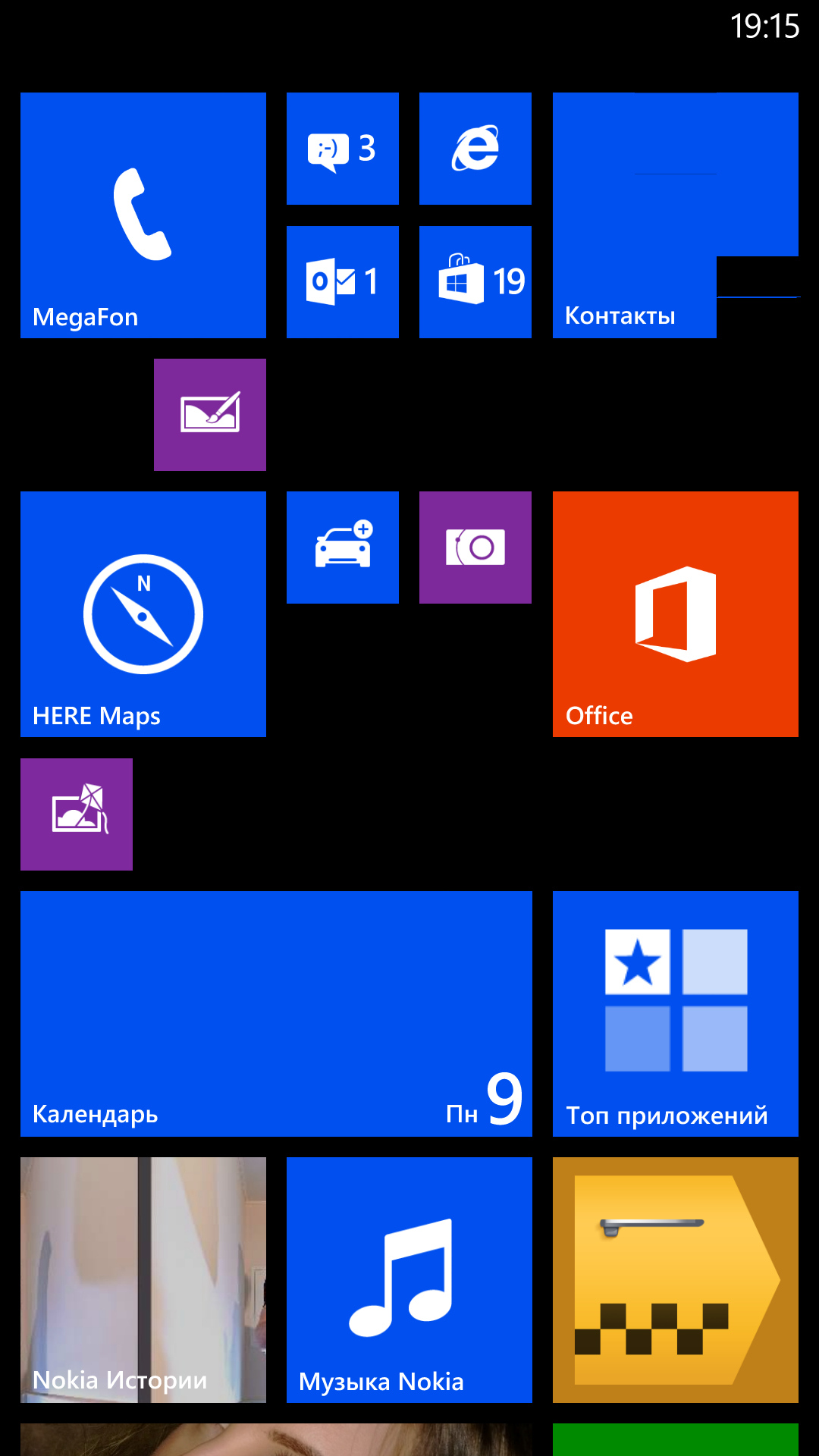Open the Outlook mail tile

343,282
